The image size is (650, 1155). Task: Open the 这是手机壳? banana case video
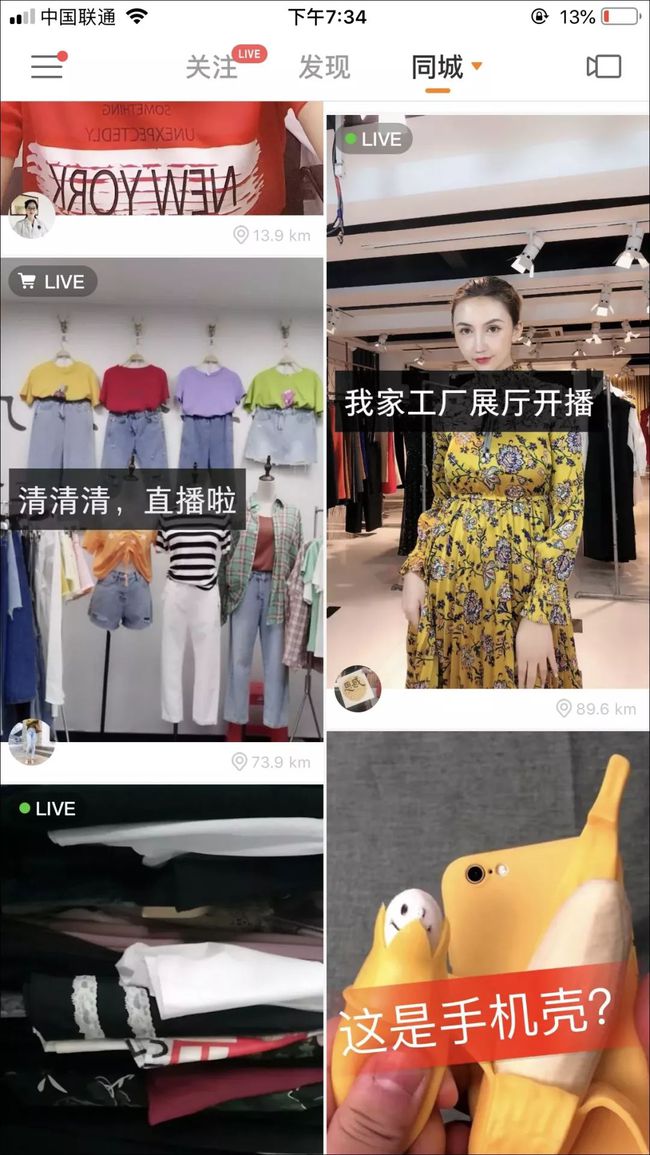pos(488,943)
